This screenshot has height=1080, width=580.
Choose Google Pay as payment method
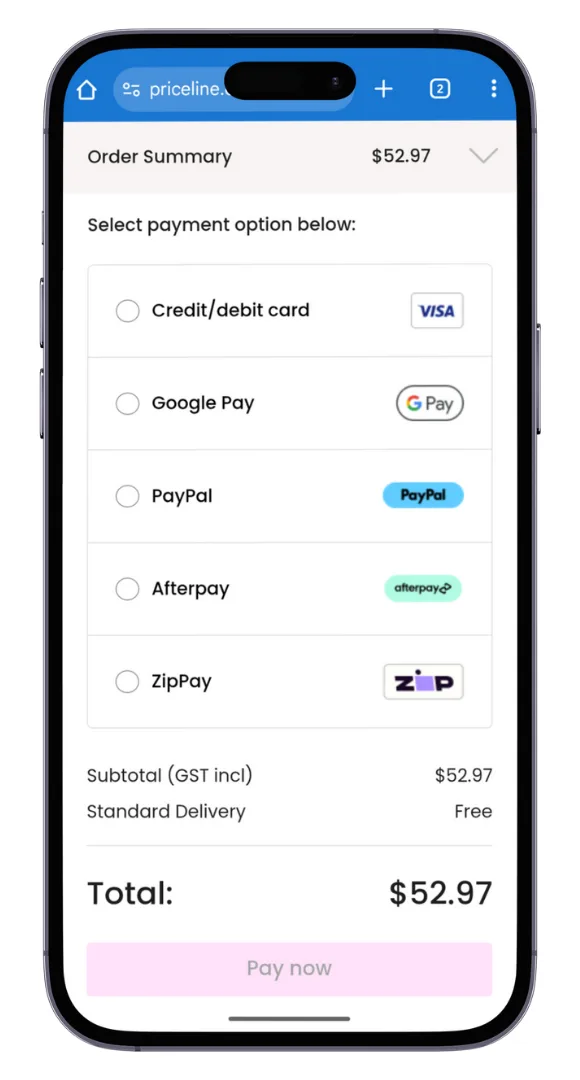pos(289,403)
